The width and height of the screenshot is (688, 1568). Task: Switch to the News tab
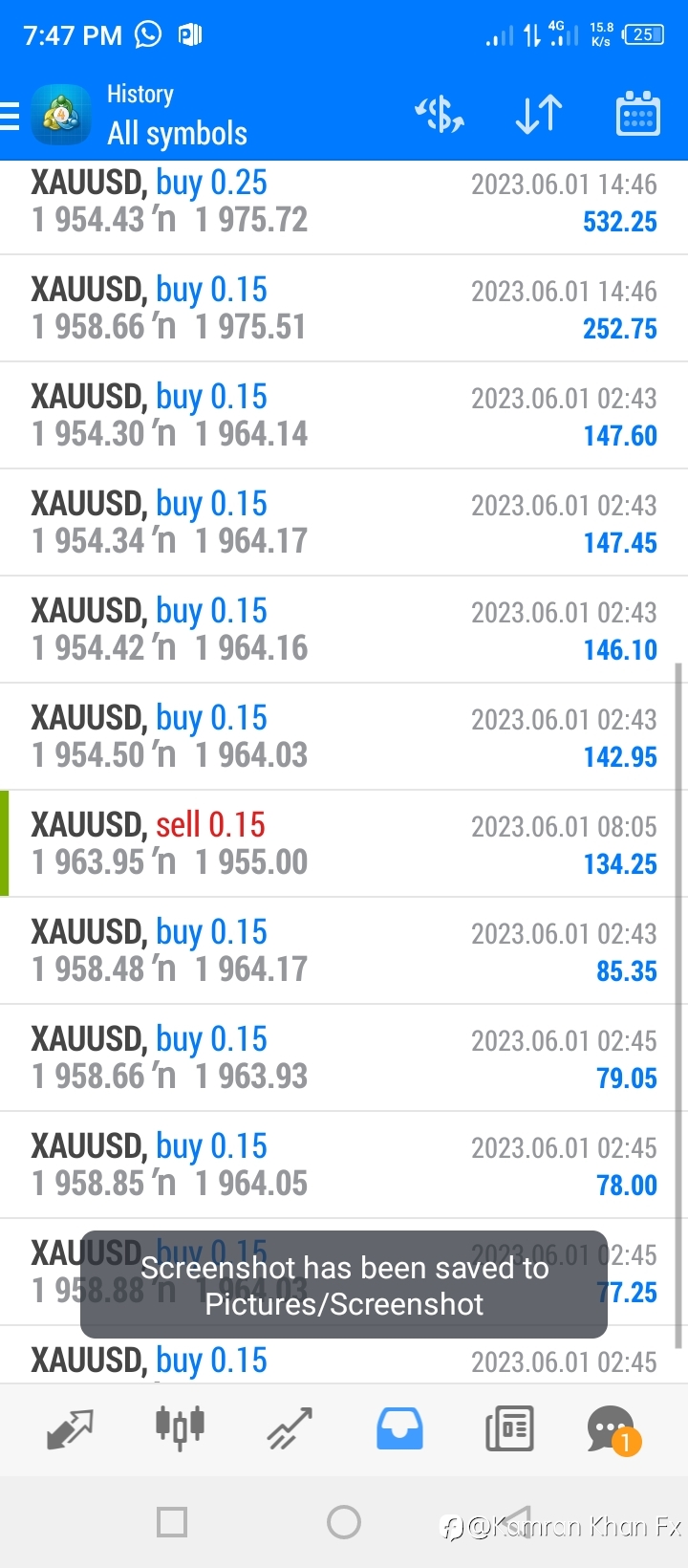[509, 1429]
